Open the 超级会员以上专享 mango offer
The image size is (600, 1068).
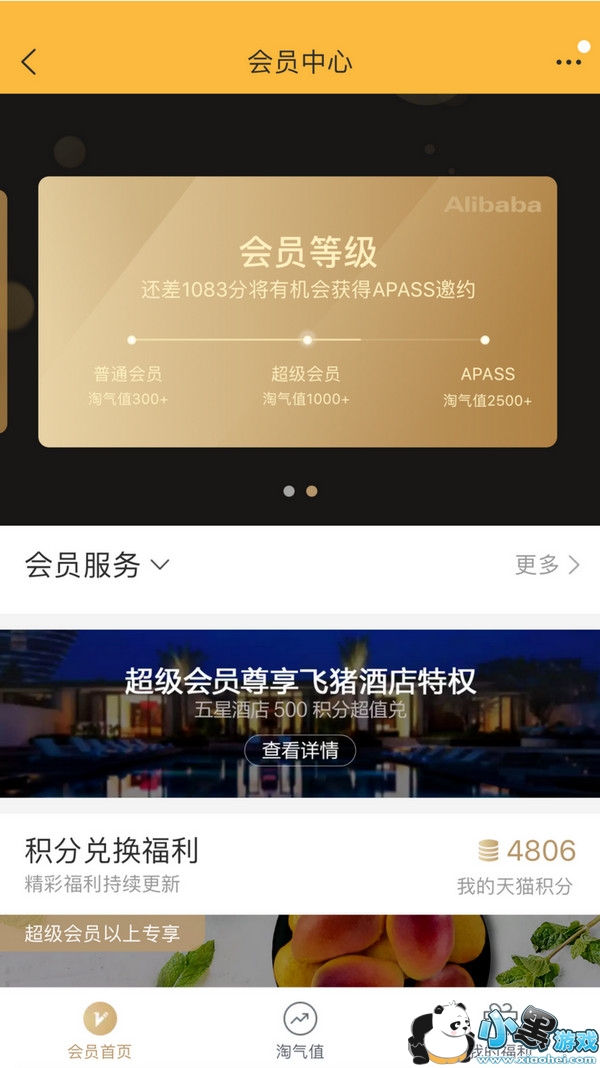coord(300,950)
